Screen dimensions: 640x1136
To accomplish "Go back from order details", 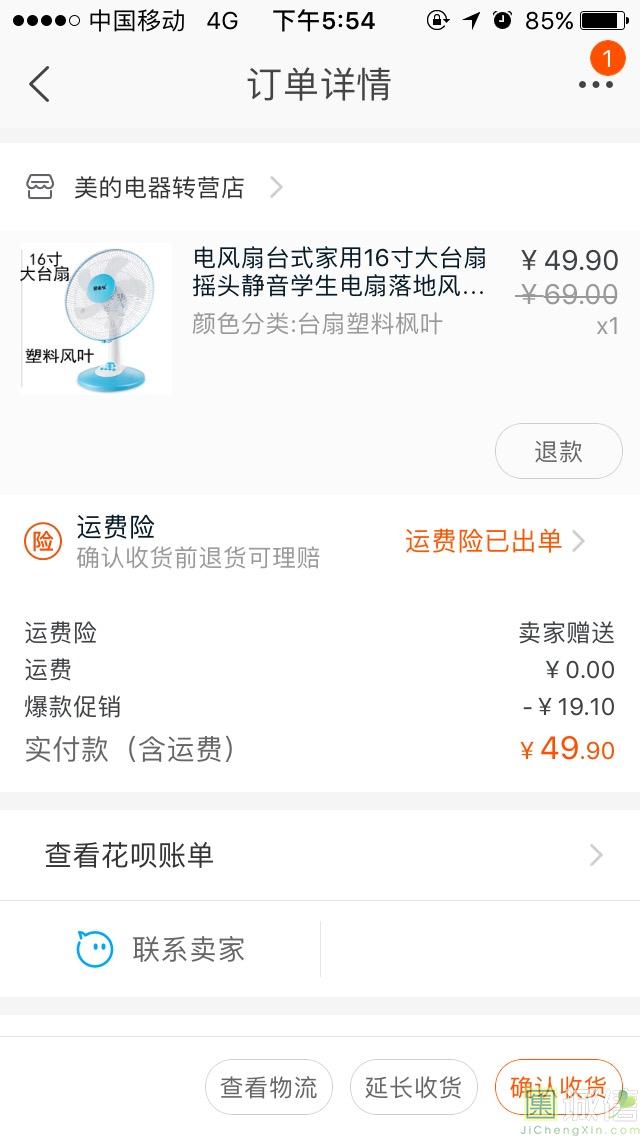I will tap(40, 84).
